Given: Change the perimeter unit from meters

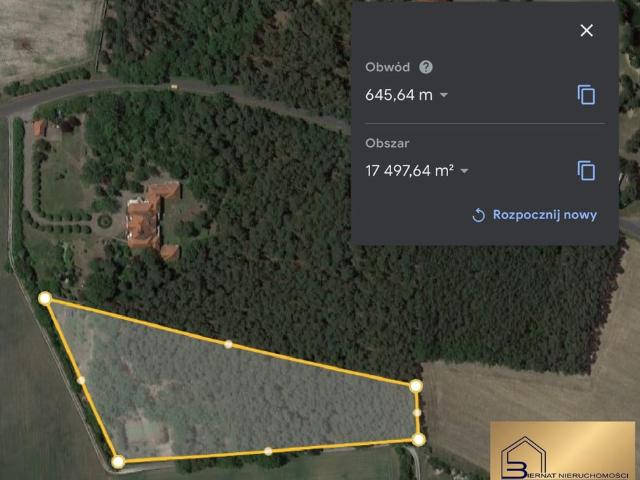Looking at the screenshot, I should [x=444, y=96].
